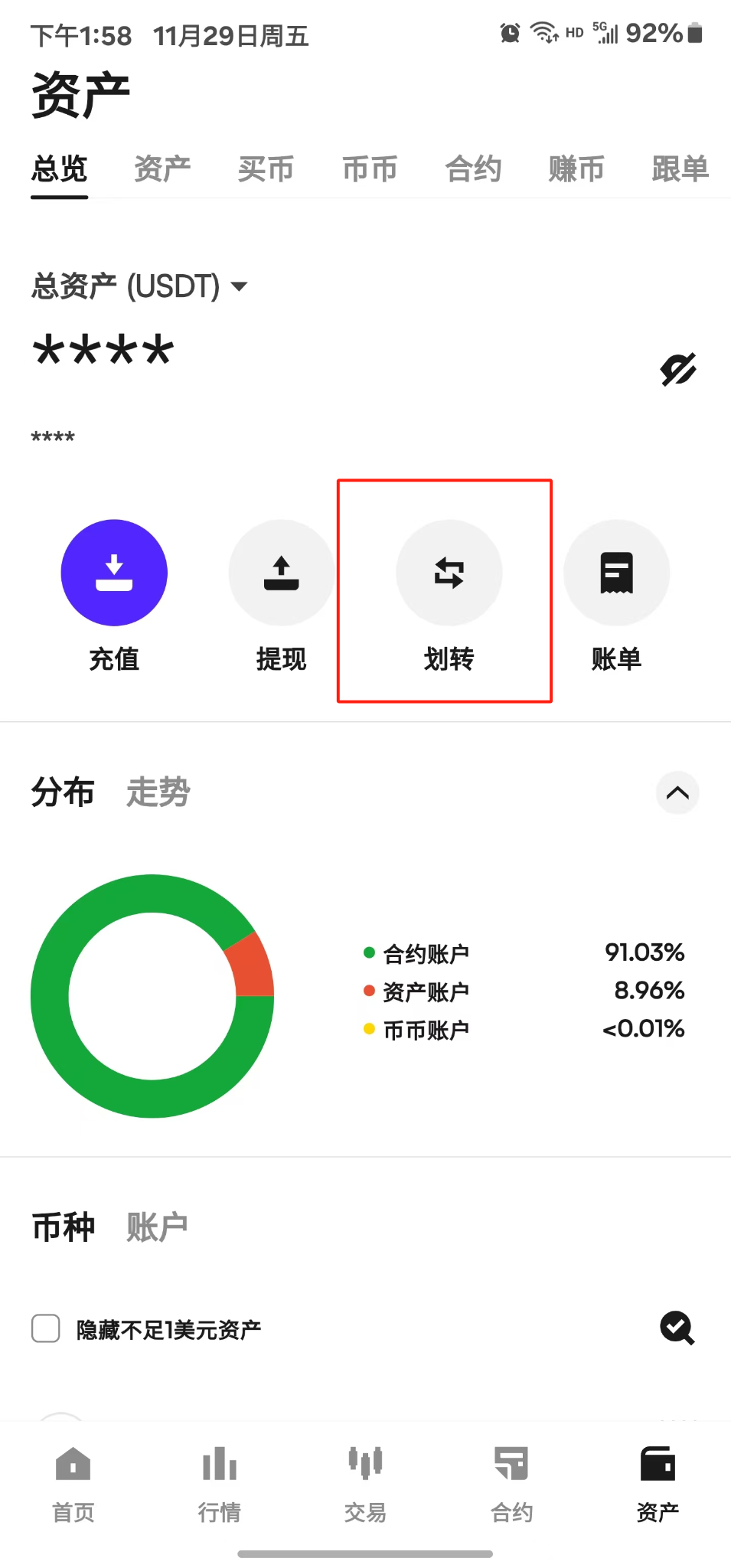Screen dimensions: 731x1568
Task: Switch to the 跟单 tab
Action: pyautogui.click(x=680, y=168)
